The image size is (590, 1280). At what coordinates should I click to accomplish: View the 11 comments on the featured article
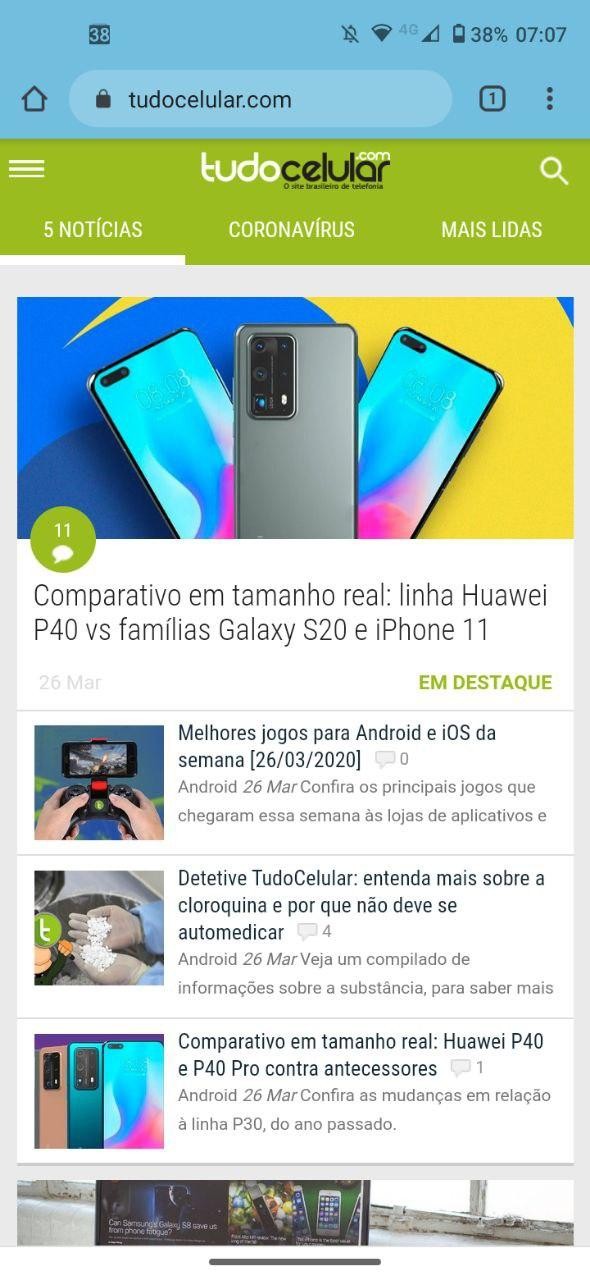point(63,540)
